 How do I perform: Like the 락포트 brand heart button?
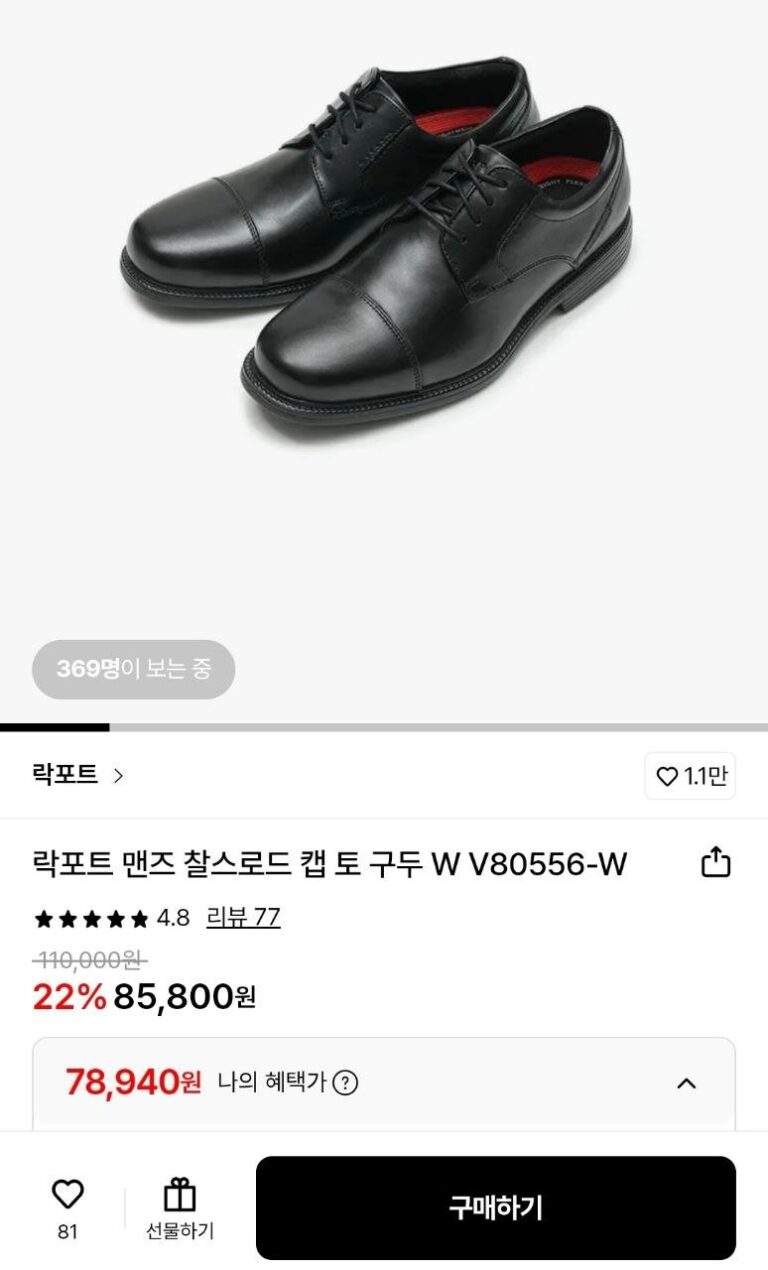coord(690,776)
